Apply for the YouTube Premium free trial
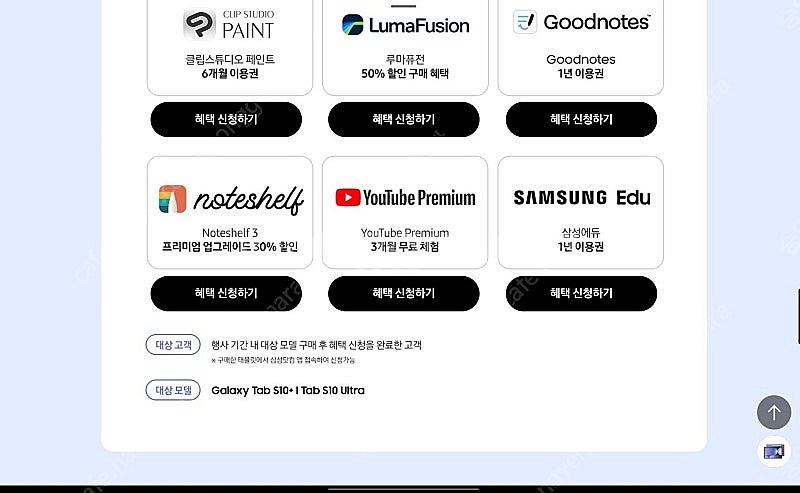Viewport: 800px width, 493px height. pyautogui.click(x=403, y=293)
